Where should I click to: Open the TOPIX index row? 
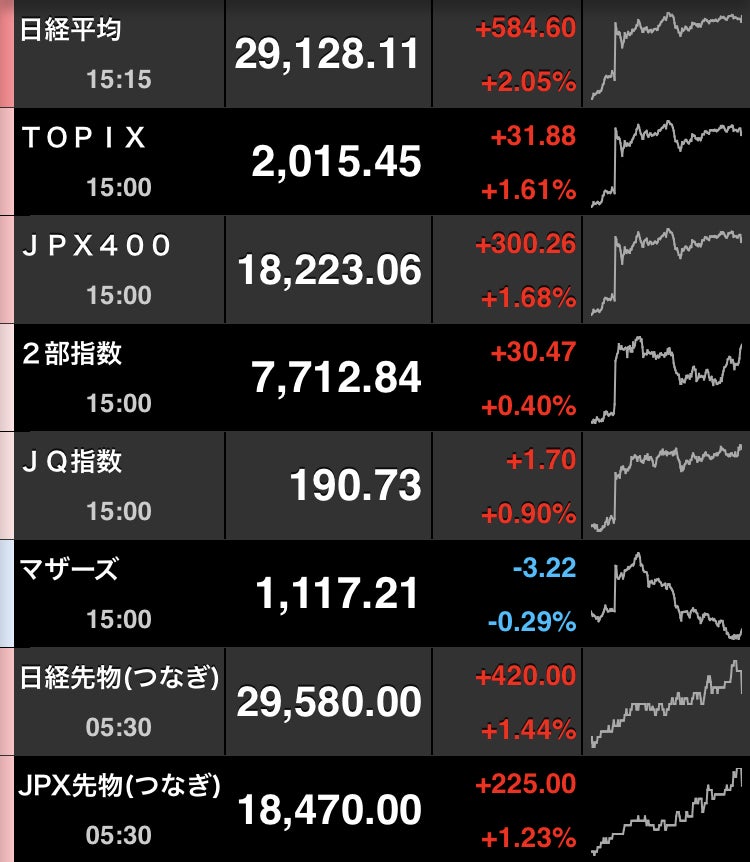(336, 162)
